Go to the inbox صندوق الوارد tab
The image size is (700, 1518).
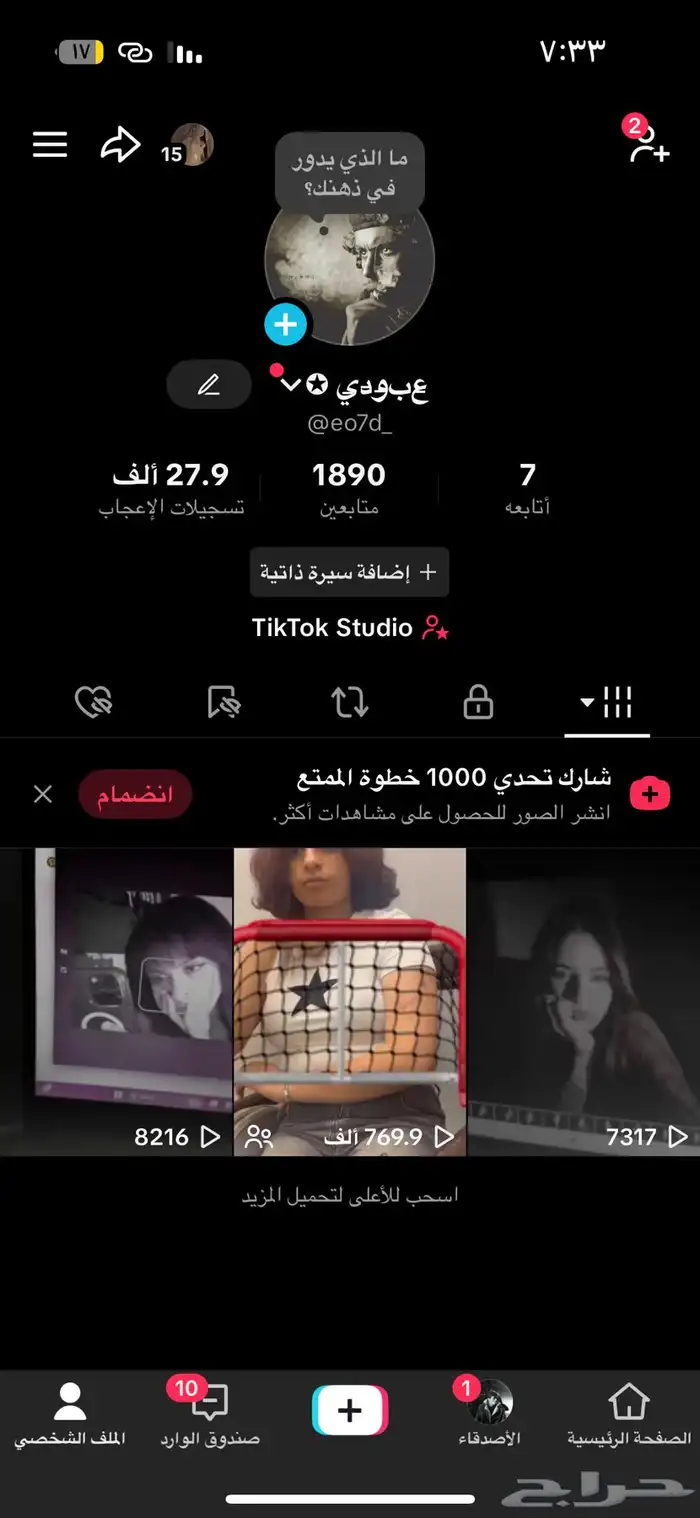click(x=209, y=1414)
